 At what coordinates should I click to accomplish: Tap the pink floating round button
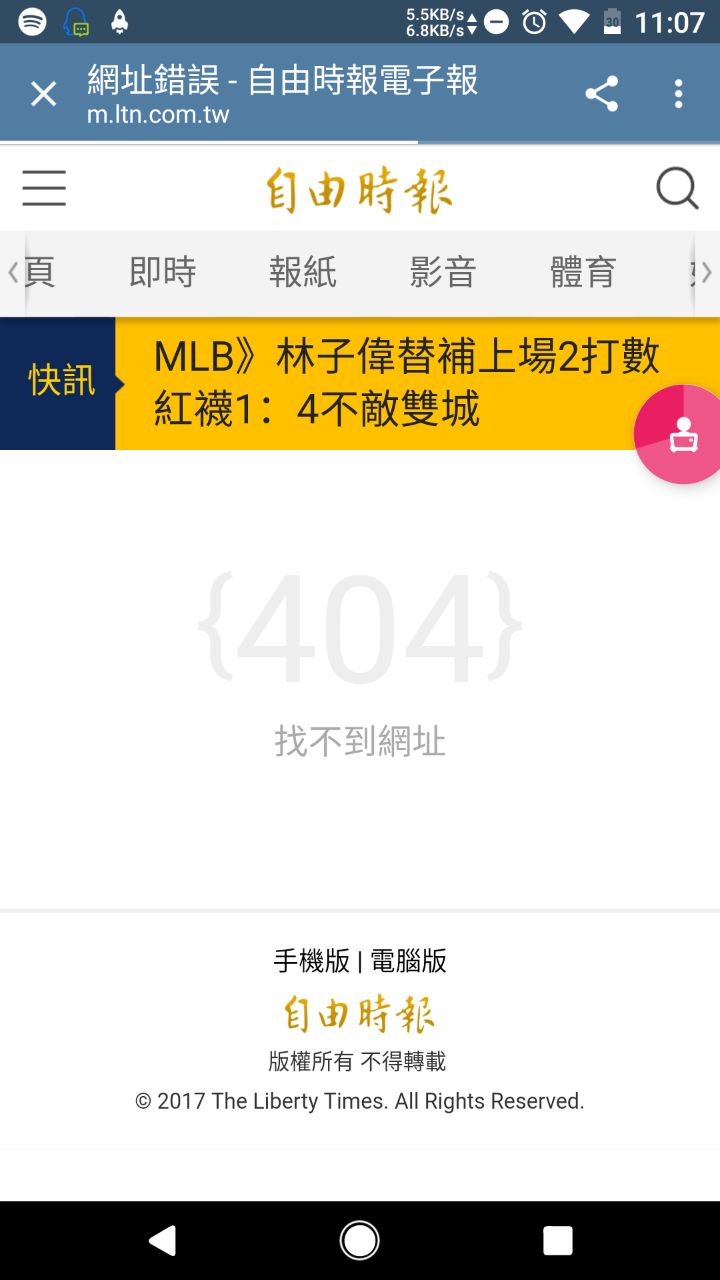pyautogui.click(x=682, y=435)
